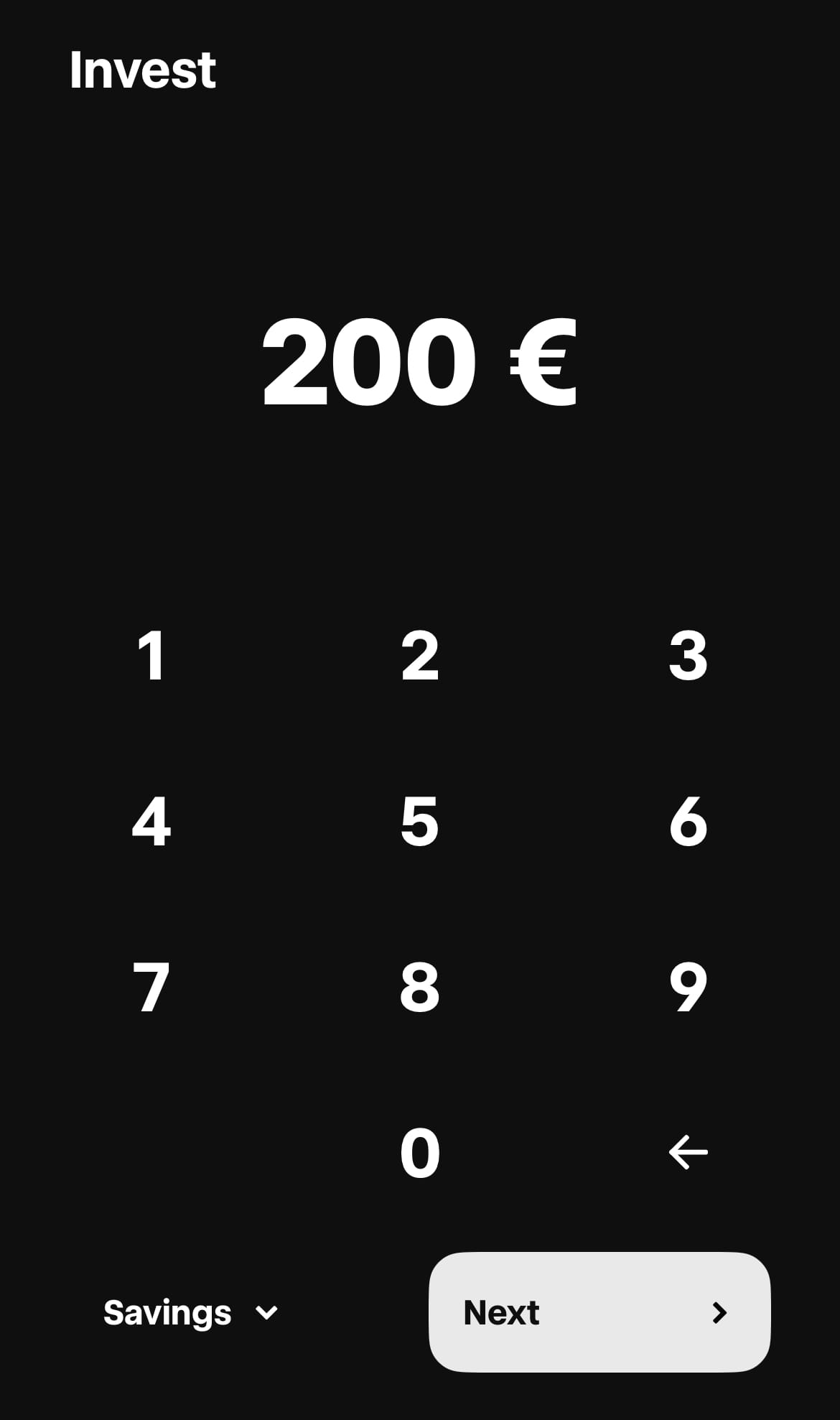Viewport: 840px width, 1420px height.
Task: Enter digit 2 on the keypad
Action: 420,655
